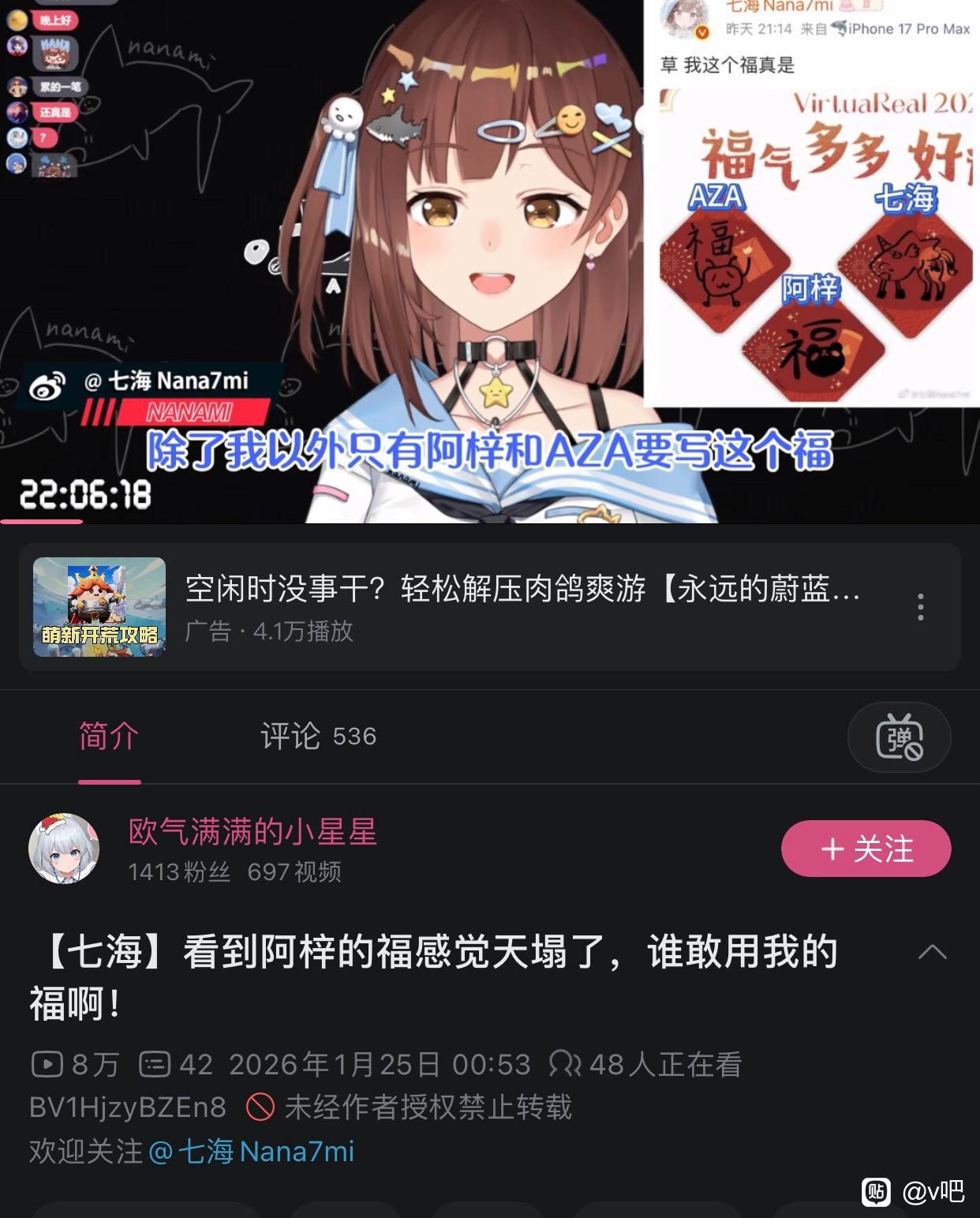The image size is (980, 1218).
Task: Open the ad video 空闲时没事干
Action: pyautogui.click(x=521, y=590)
